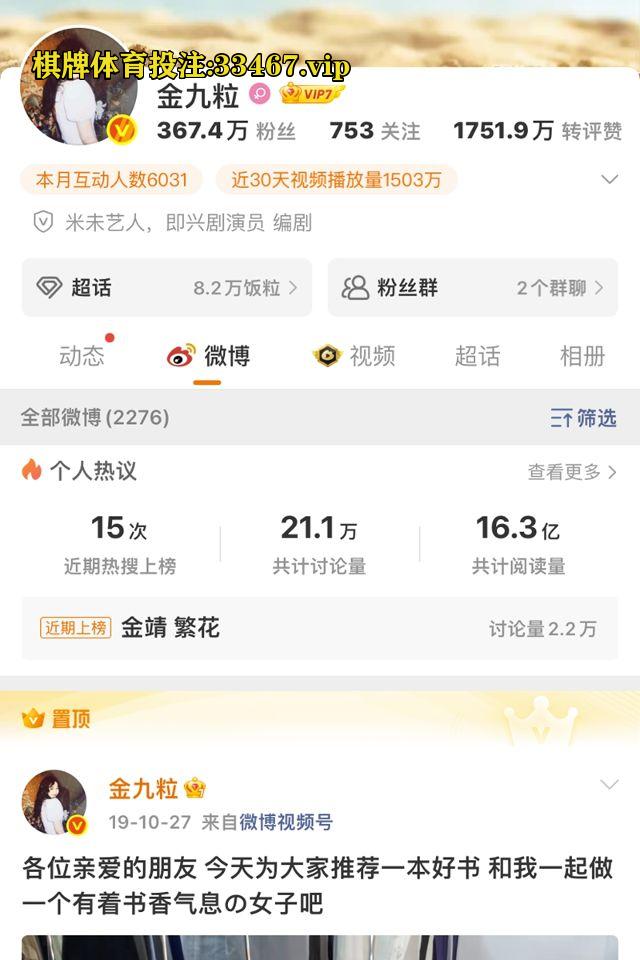
Task: View the 753 关注 following list
Action: pos(374,131)
